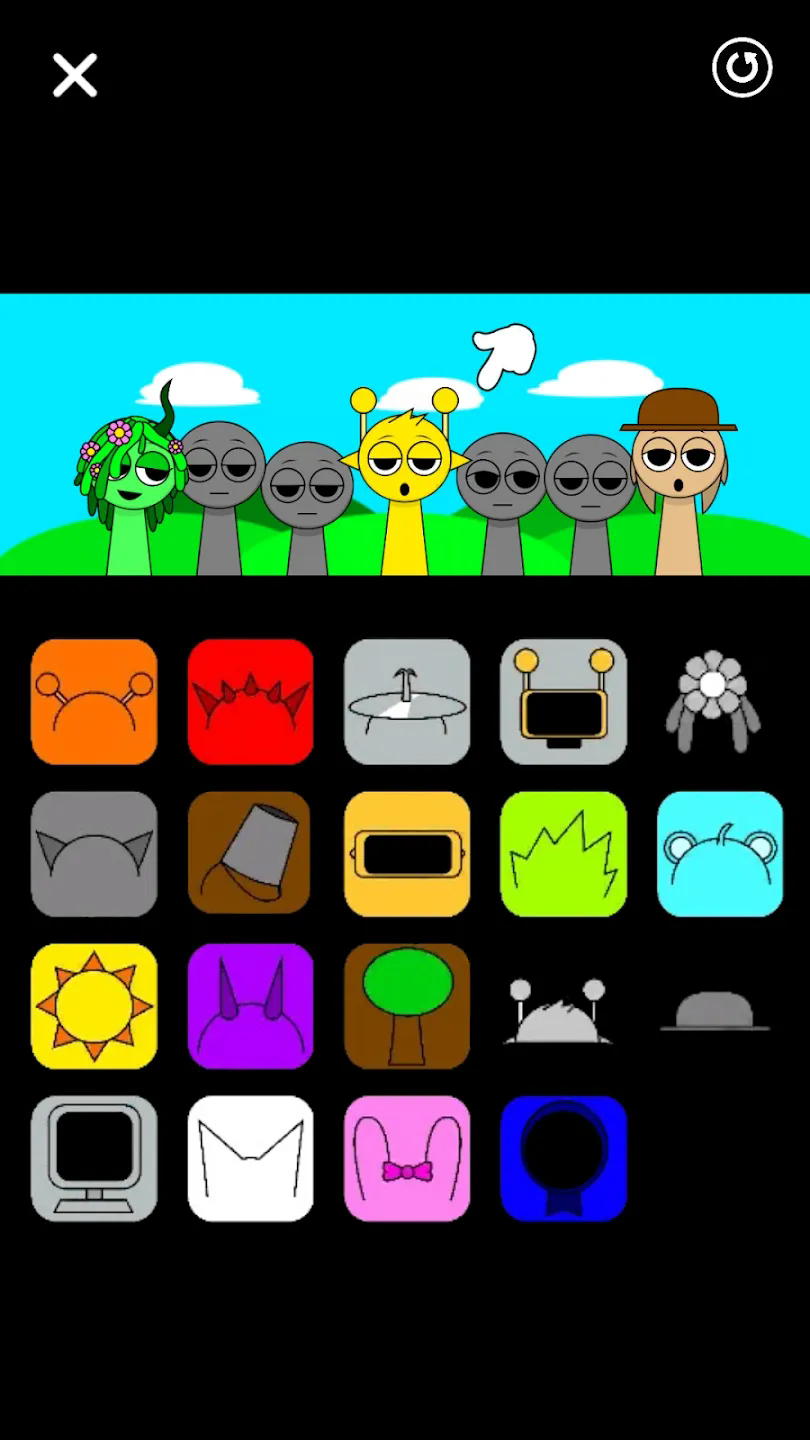The width and height of the screenshot is (810, 1440).
Task: Choose the cyan bear ears tile
Action: click(x=720, y=854)
